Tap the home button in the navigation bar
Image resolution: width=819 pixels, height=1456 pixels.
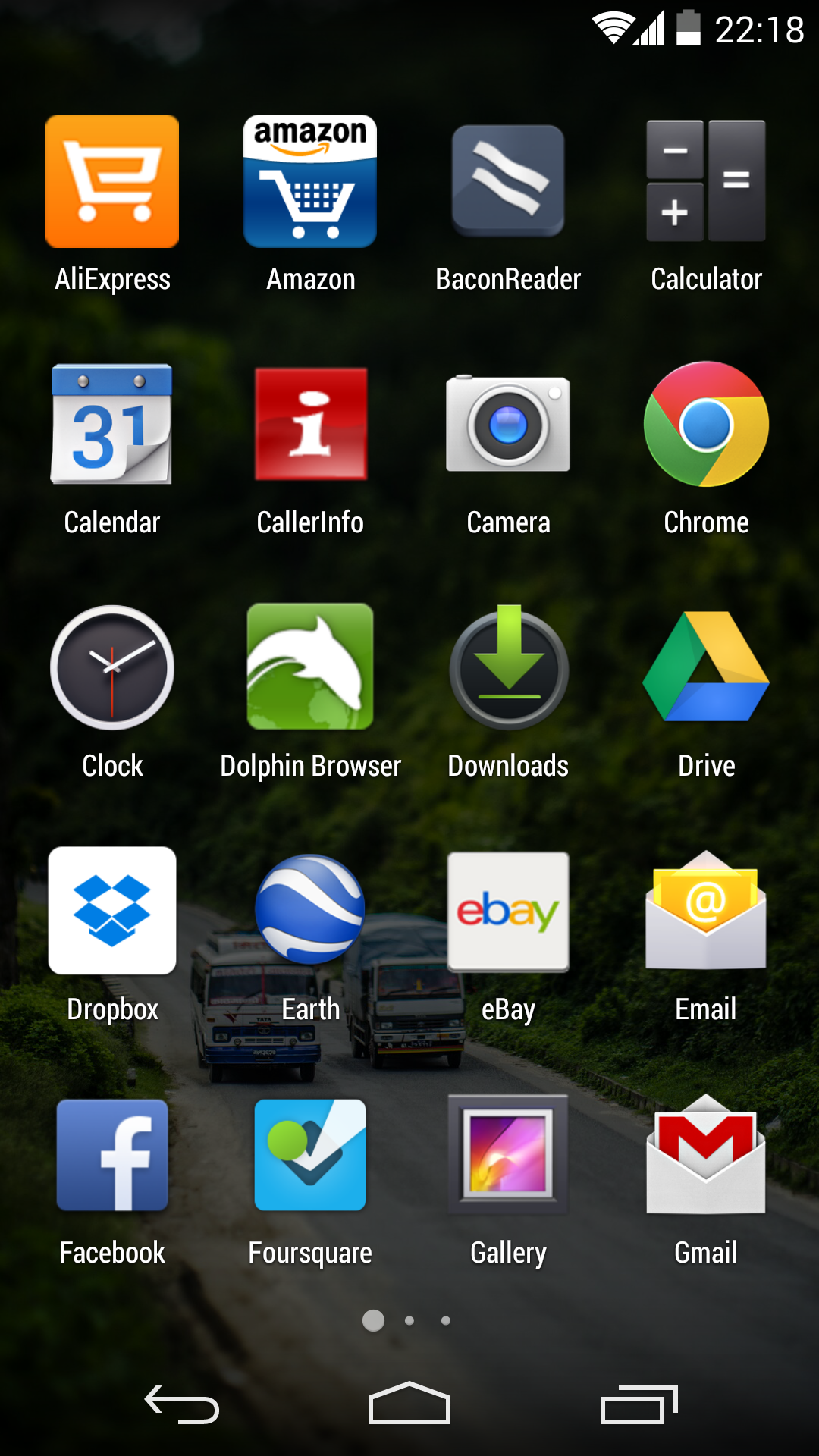pos(409,1404)
